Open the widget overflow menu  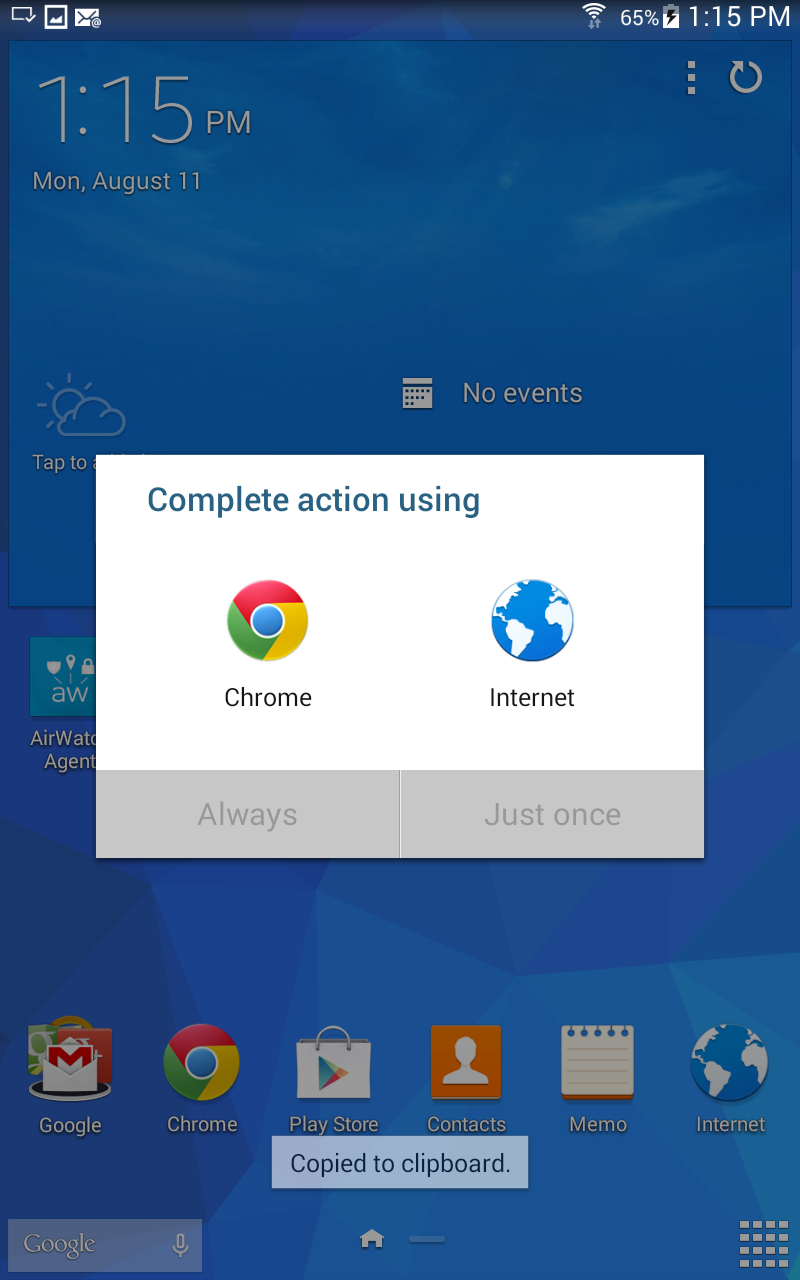pyautogui.click(x=691, y=77)
